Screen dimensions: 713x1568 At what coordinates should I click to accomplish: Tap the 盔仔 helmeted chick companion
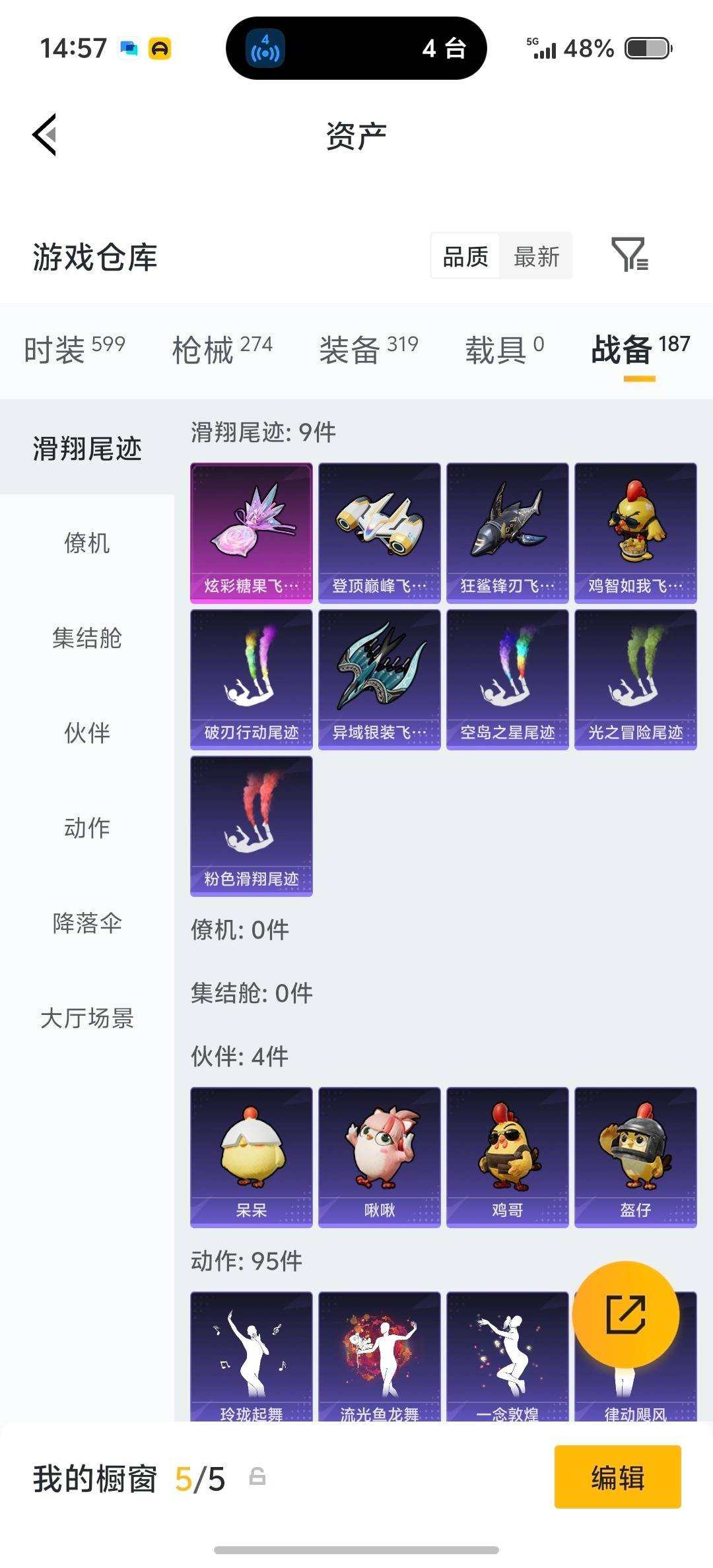[635, 1154]
